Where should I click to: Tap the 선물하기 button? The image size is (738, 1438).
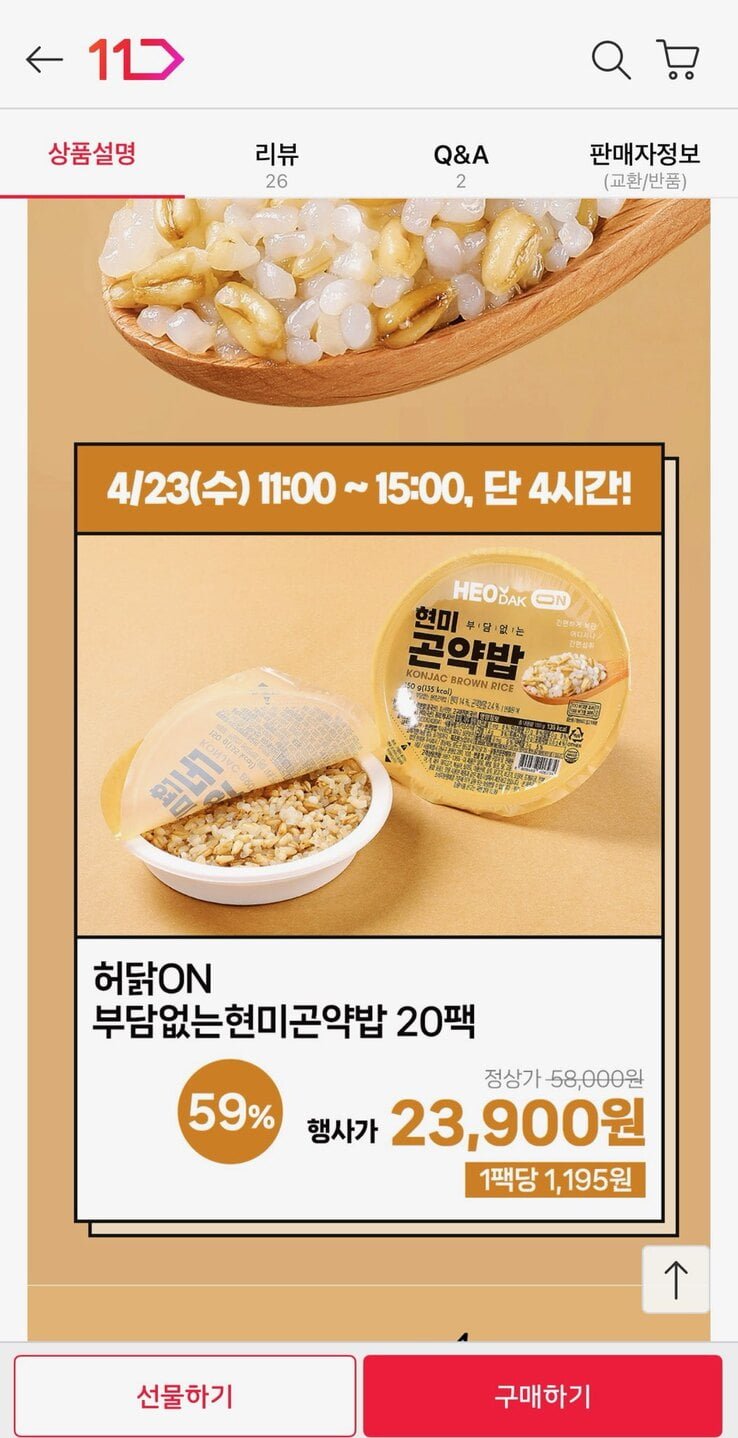click(x=185, y=1395)
